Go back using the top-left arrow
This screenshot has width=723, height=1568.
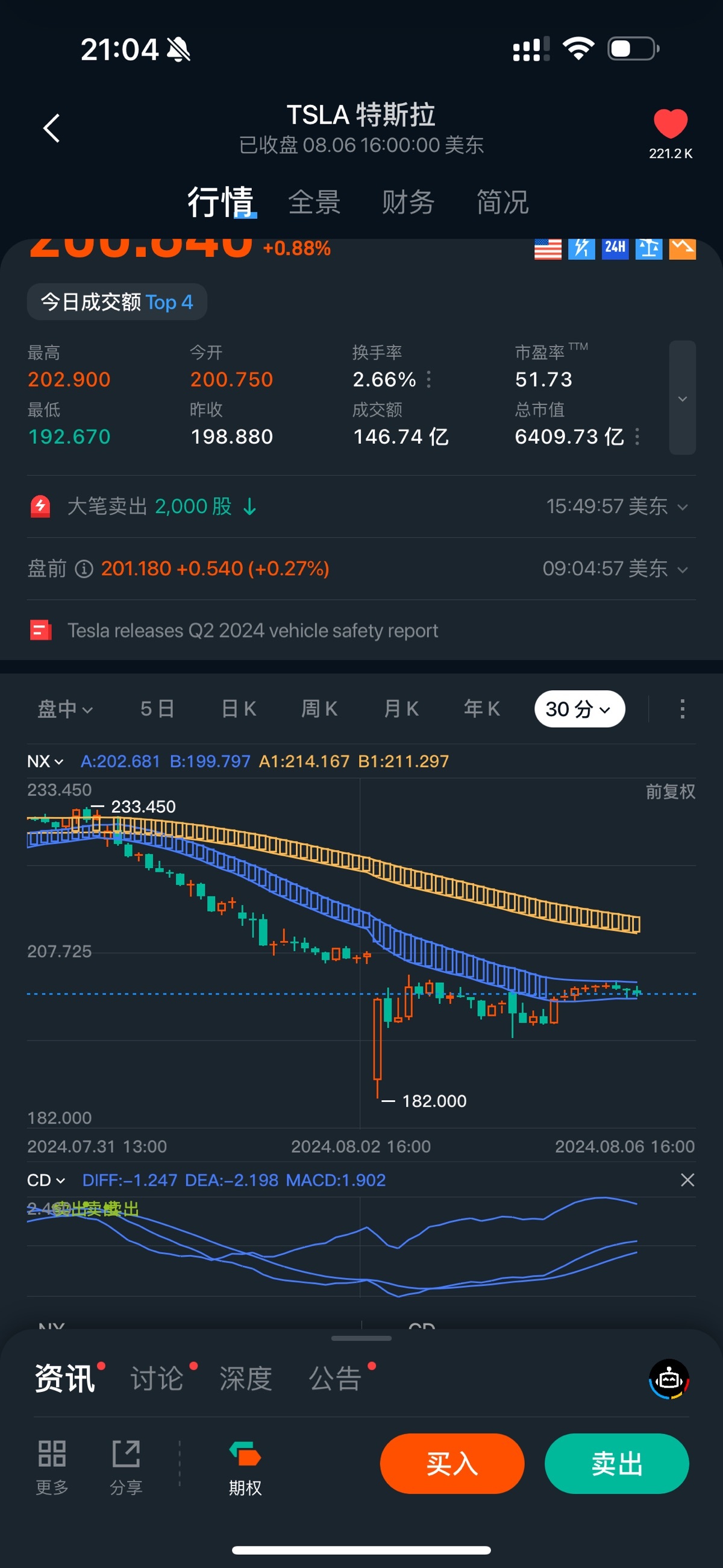(52, 128)
